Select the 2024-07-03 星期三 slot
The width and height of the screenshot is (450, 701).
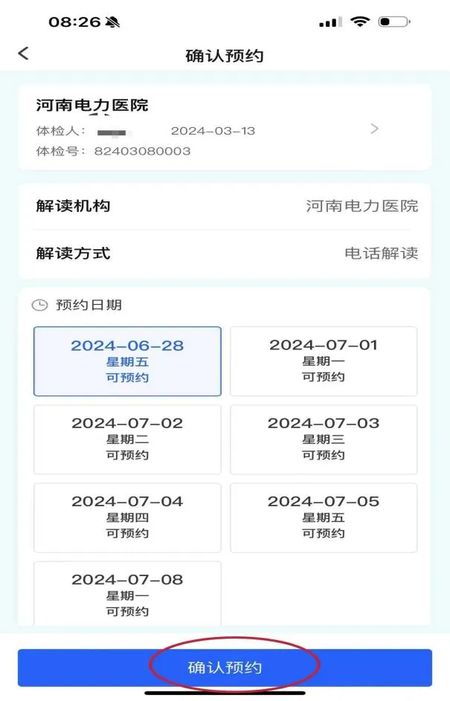point(324,439)
